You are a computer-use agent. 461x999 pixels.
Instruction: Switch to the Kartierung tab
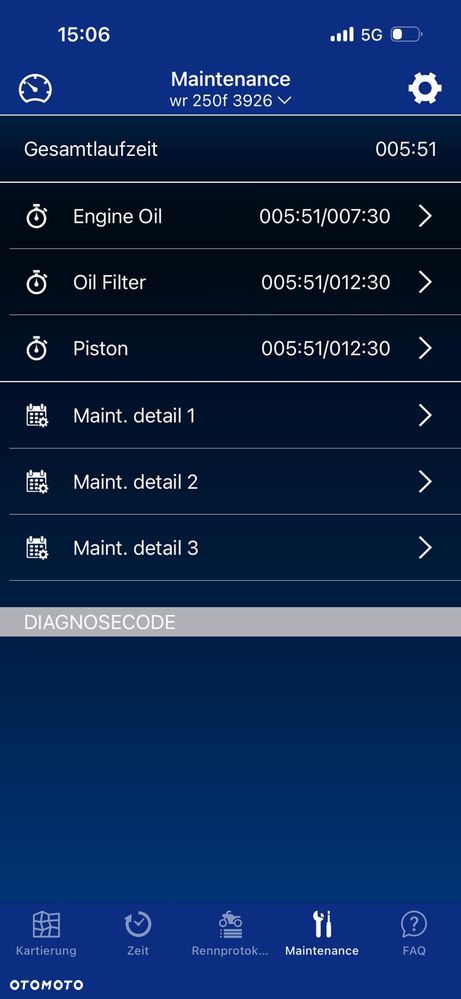point(46,934)
